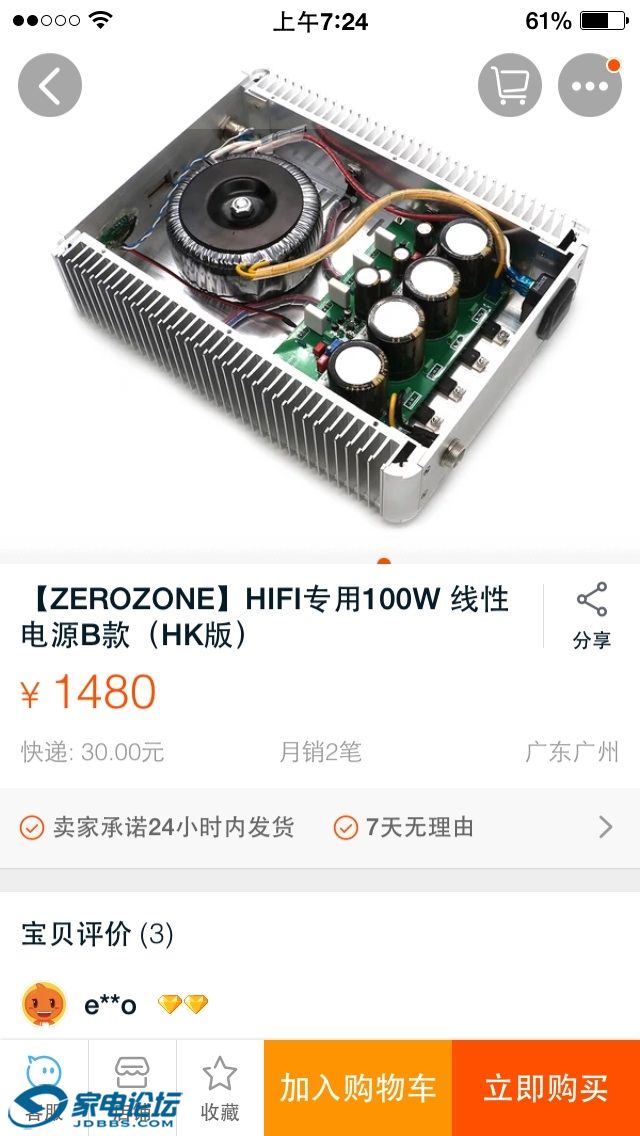This screenshot has height=1136, width=640.
Task: Contact customer service via 客服
Action: tap(43, 1088)
